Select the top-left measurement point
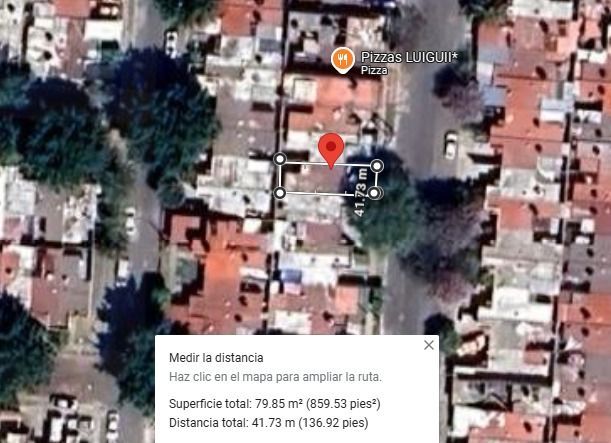 [280, 159]
